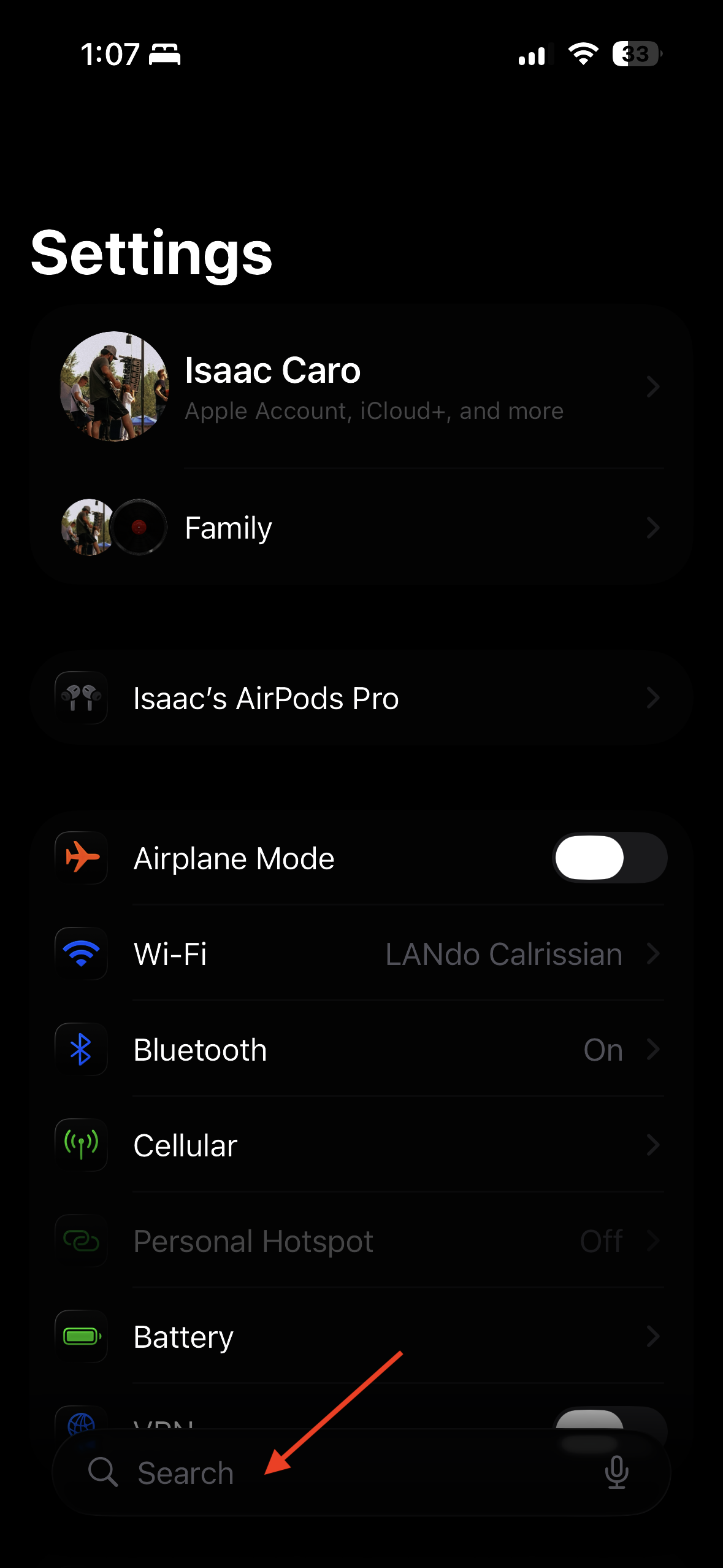Toggle the Airplane Mode switch
Viewport: 723px width, 1568px height.
point(610,858)
